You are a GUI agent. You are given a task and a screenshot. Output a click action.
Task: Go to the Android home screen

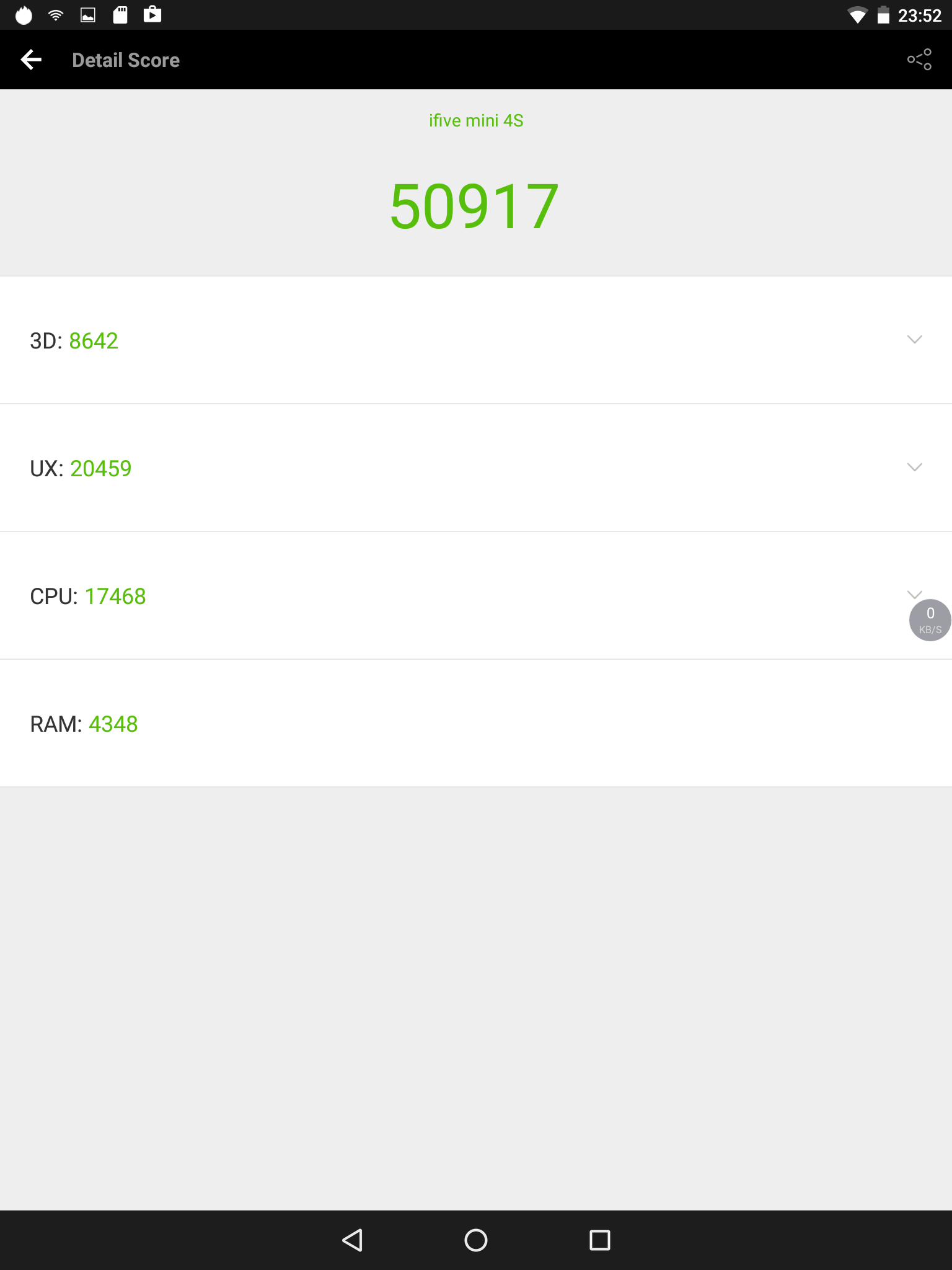pos(475,1240)
